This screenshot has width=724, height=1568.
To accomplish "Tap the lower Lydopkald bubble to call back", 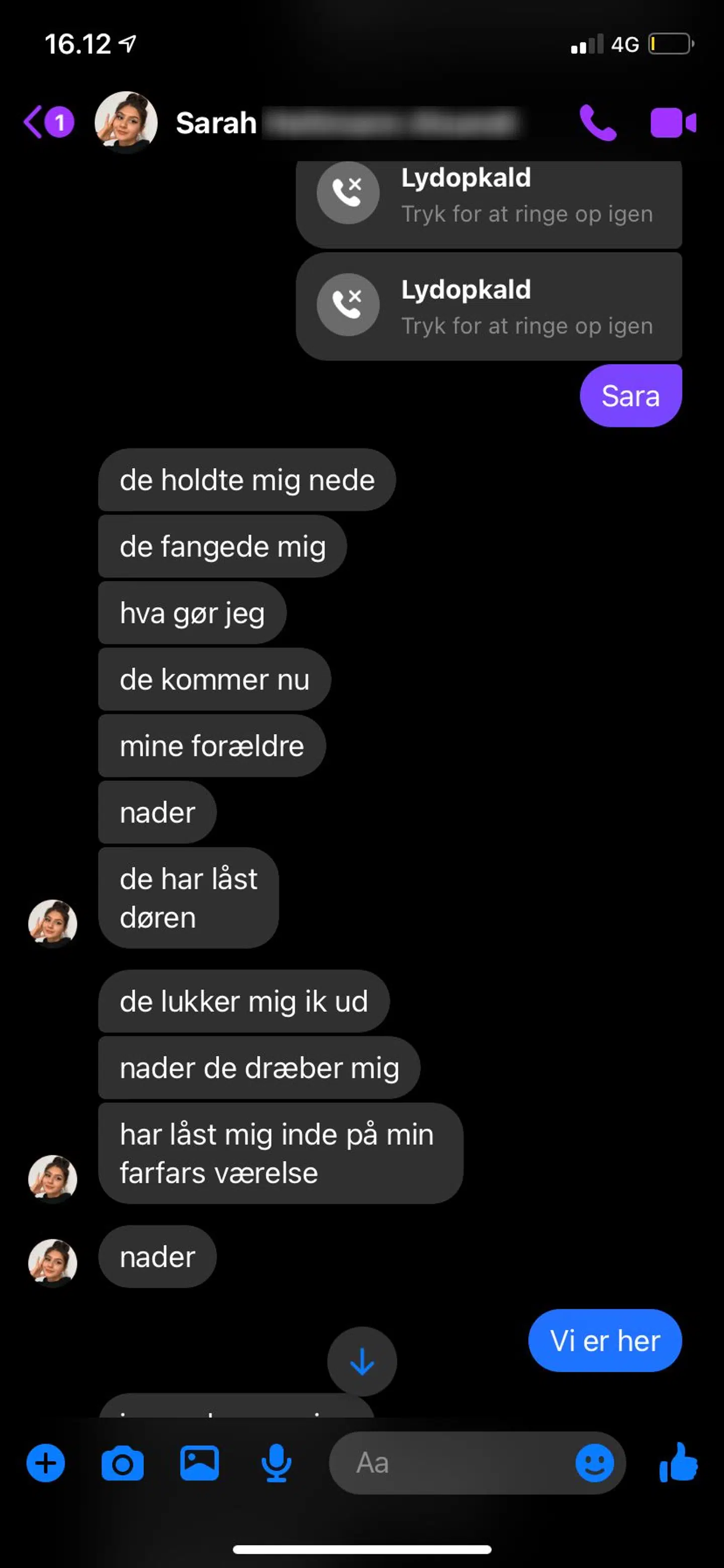I will [x=489, y=306].
